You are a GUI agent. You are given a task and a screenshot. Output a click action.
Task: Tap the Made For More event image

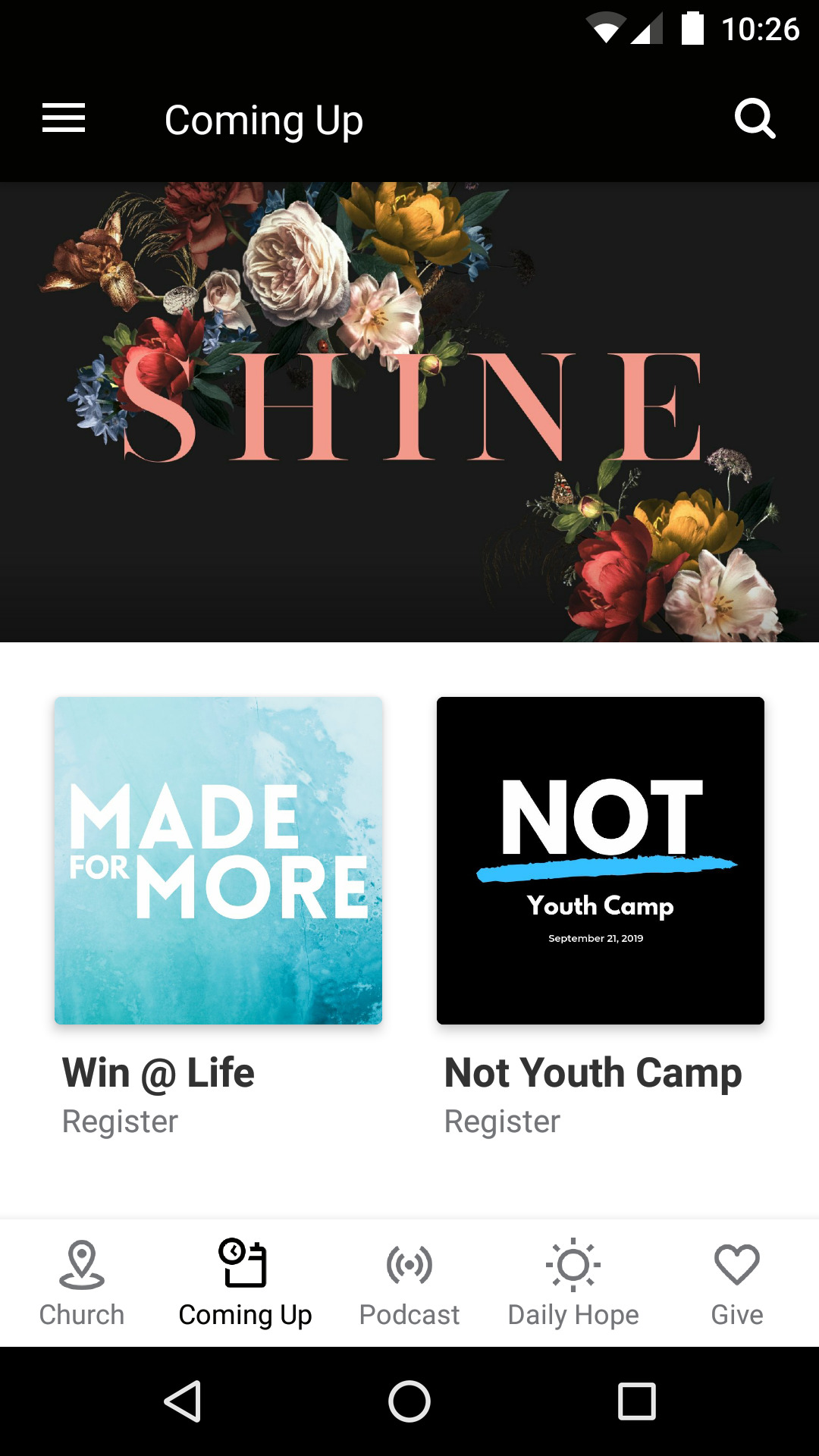coord(217,861)
